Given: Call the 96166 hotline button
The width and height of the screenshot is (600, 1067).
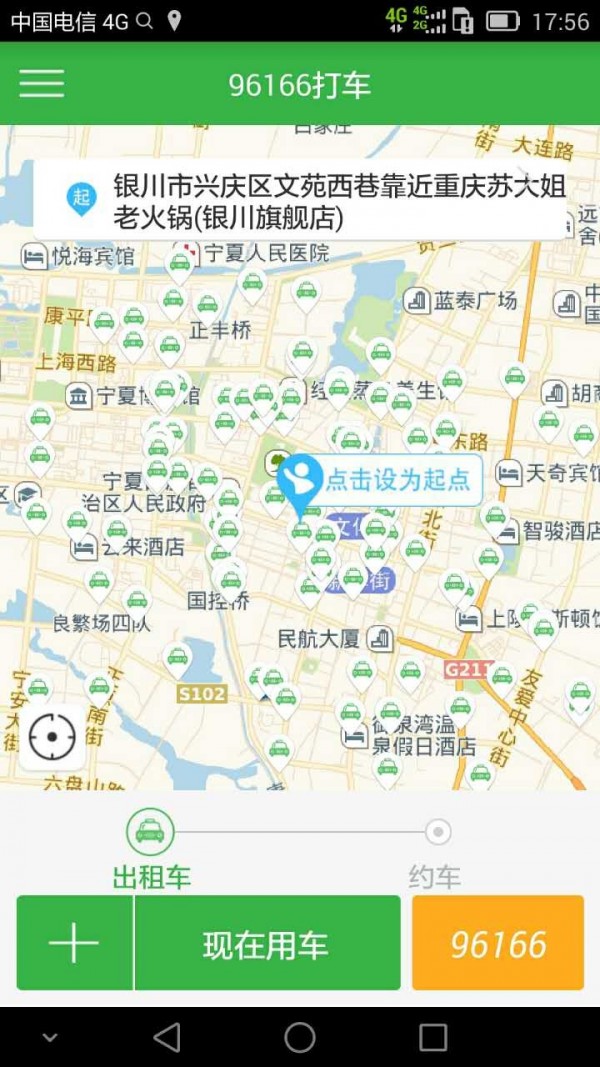Looking at the screenshot, I should 497,944.
